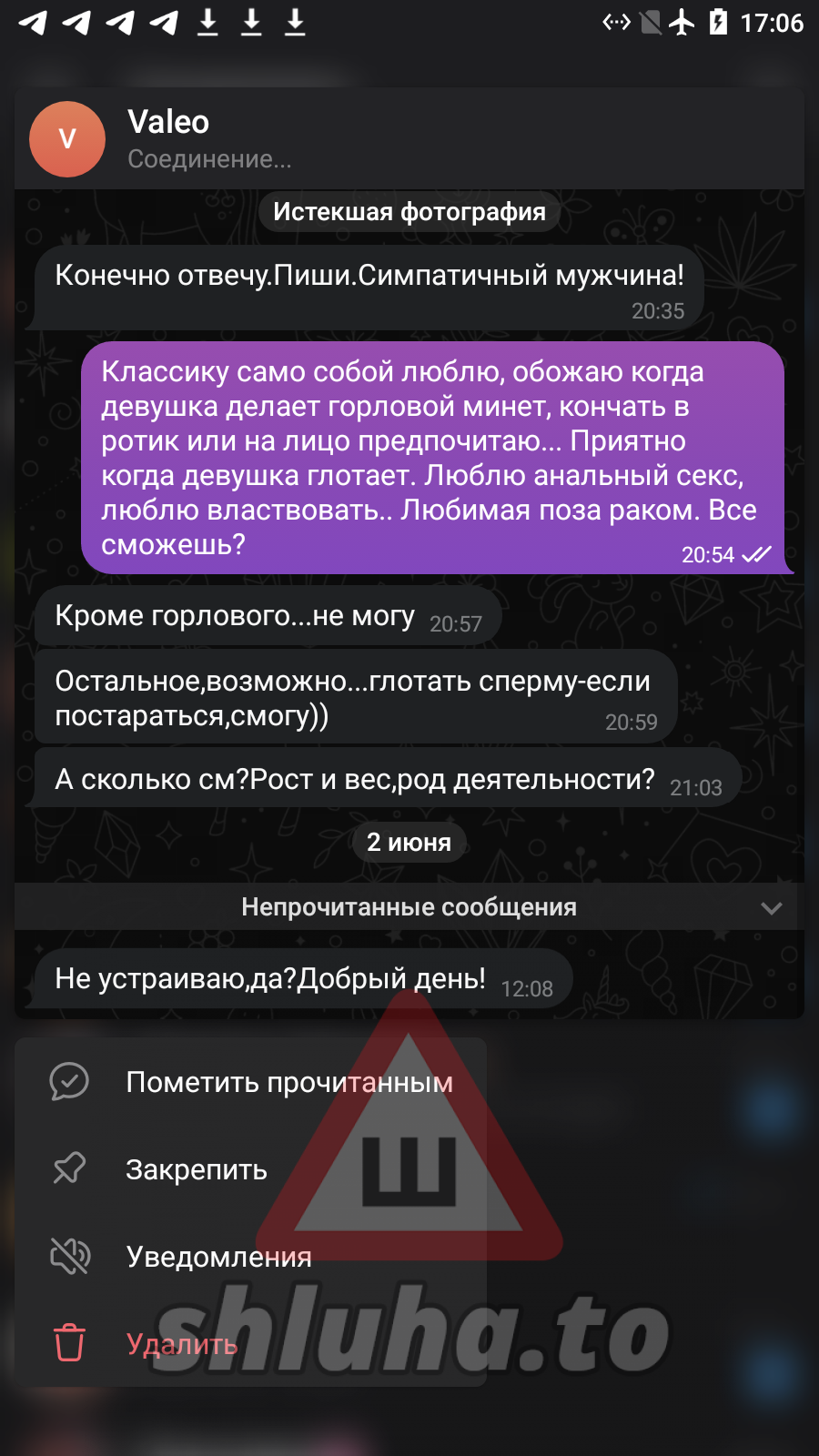The height and width of the screenshot is (1456, 819).
Task: Delete the chat with "Удалить"
Action: click(x=181, y=1343)
